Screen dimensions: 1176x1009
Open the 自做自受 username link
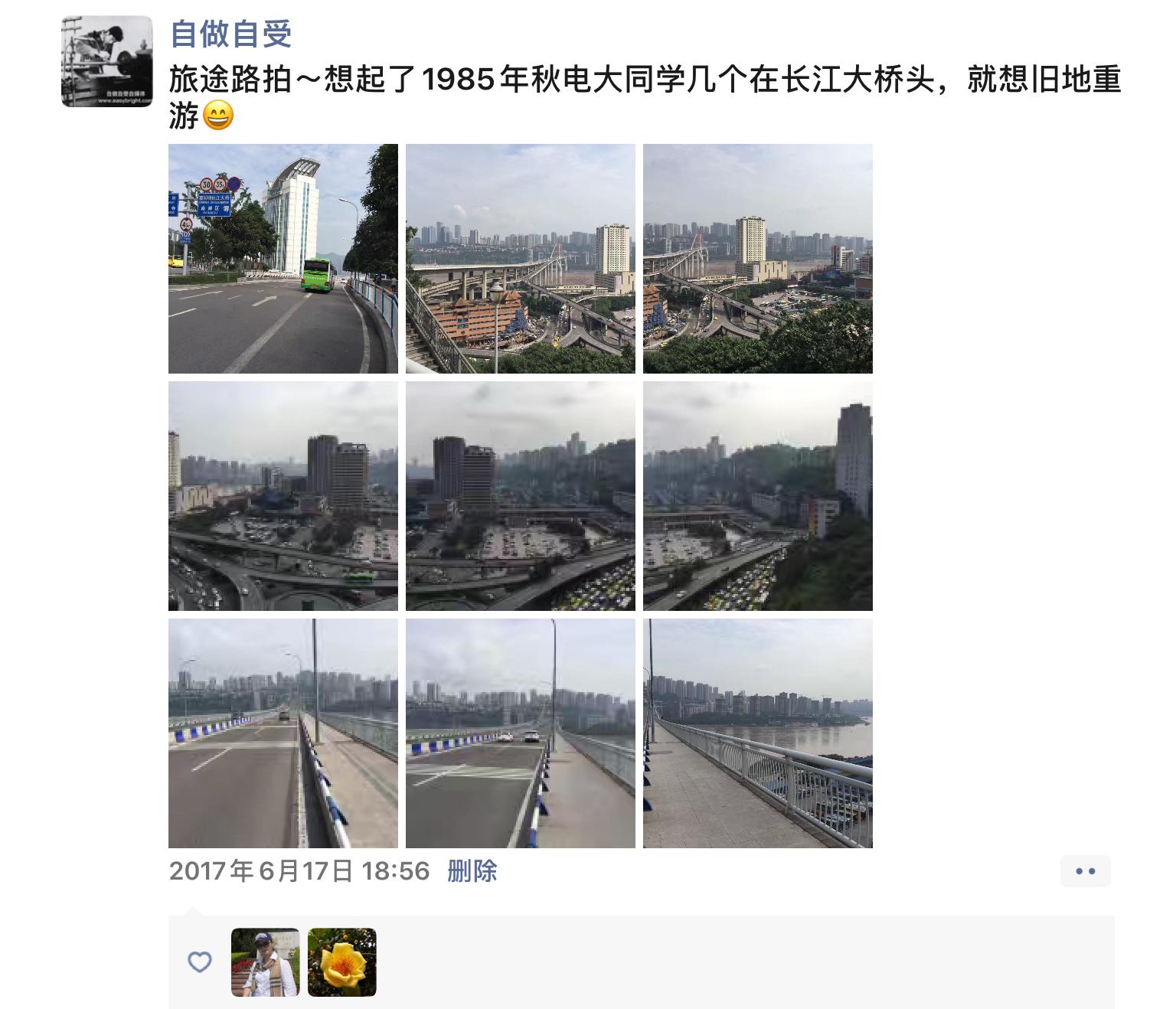point(230,33)
